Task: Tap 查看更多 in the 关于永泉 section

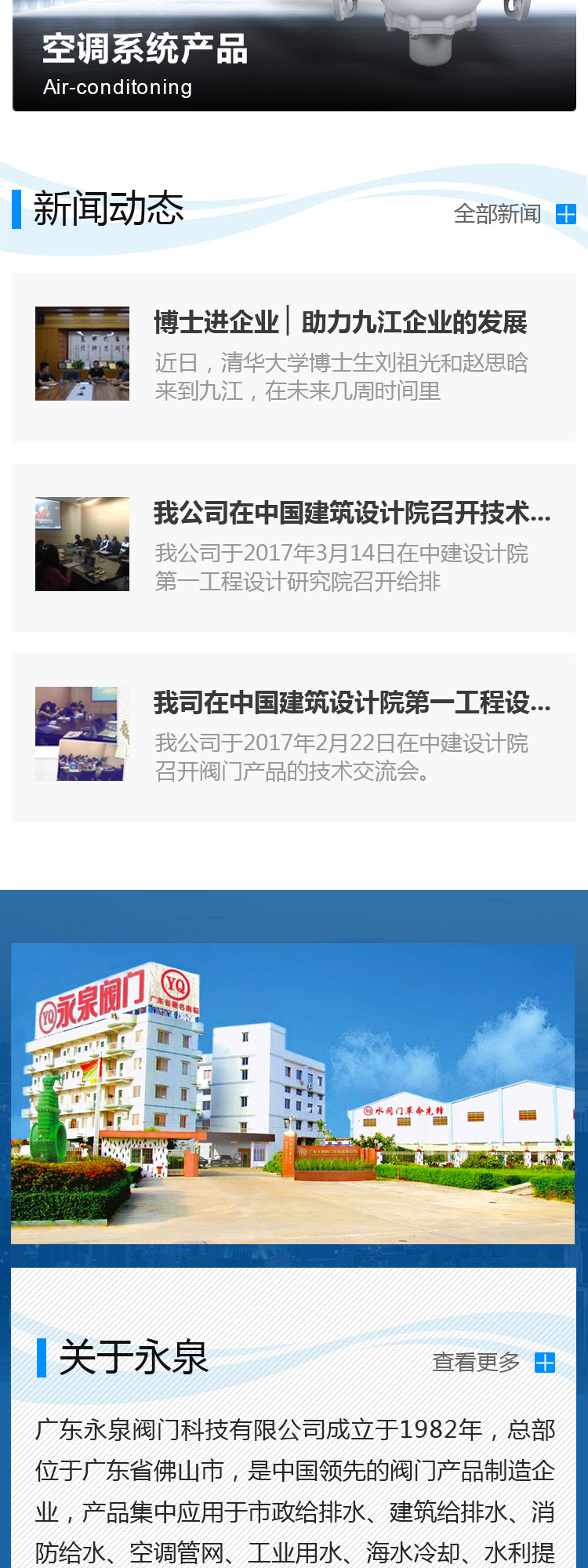Action: [x=492, y=1363]
